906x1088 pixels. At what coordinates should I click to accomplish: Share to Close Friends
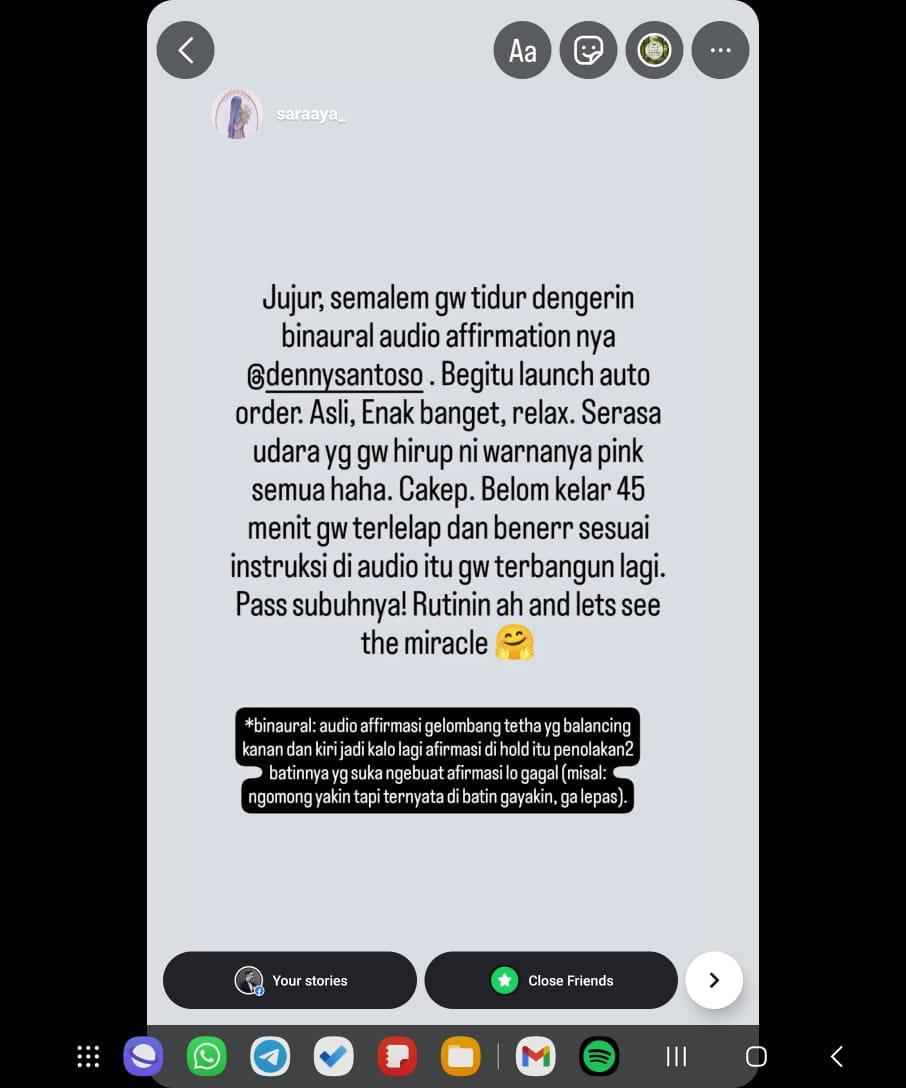[x=551, y=980]
